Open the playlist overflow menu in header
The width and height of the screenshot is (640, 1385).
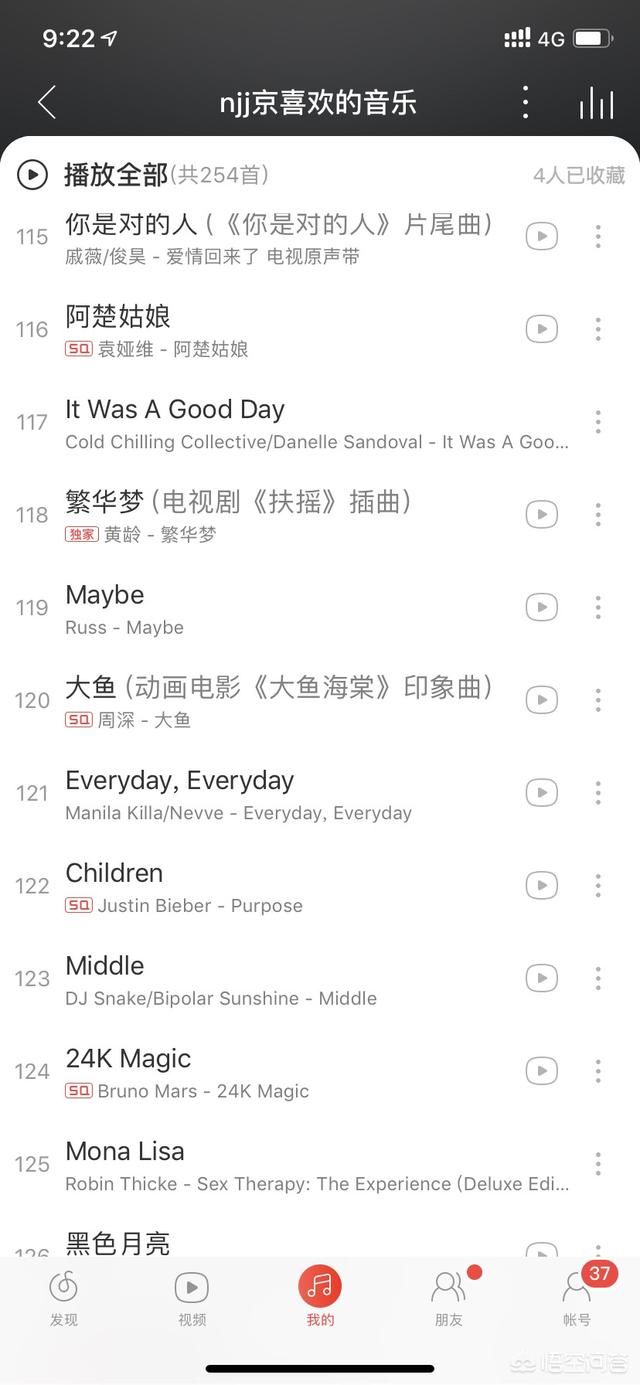tap(525, 102)
